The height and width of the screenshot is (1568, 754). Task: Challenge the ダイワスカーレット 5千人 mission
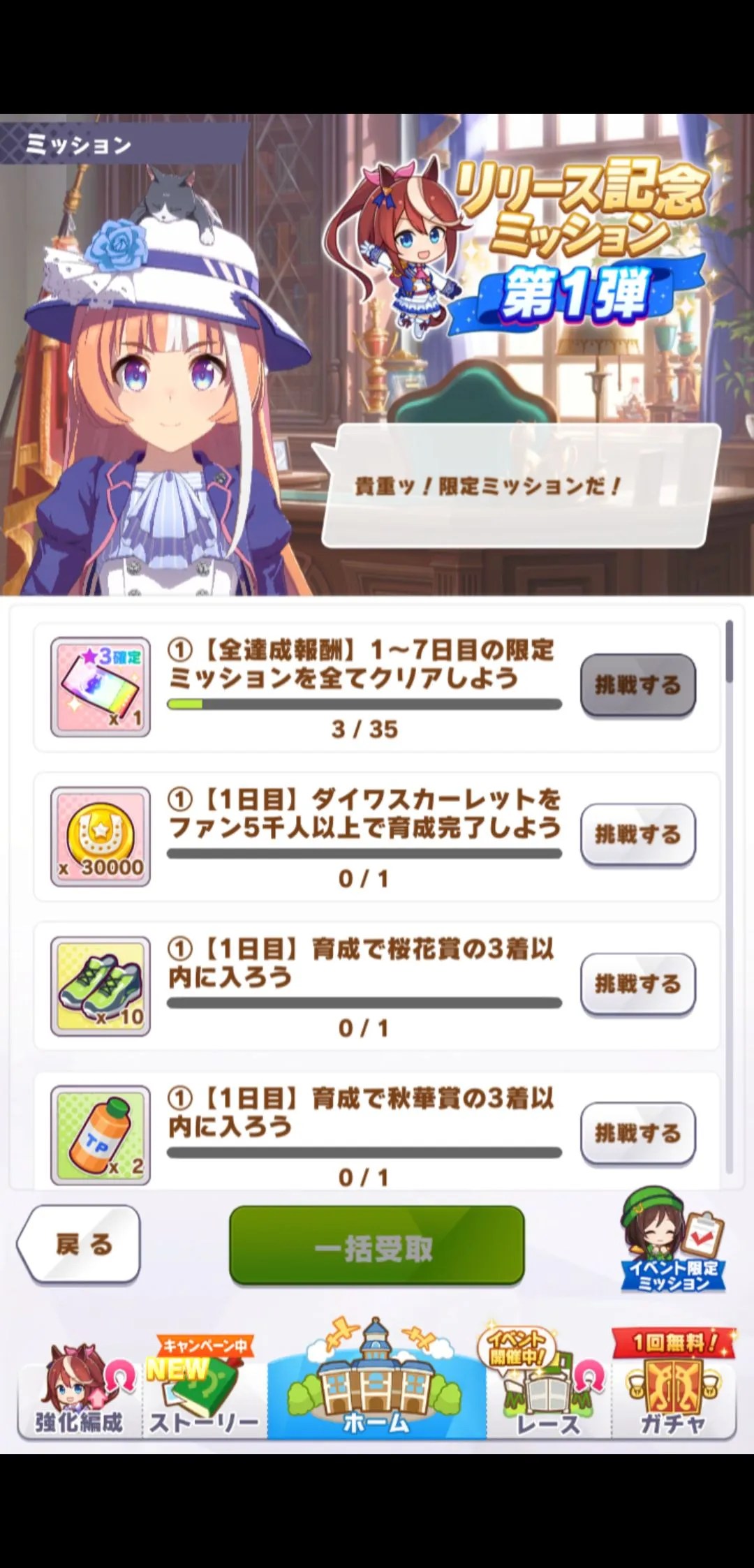637,834
